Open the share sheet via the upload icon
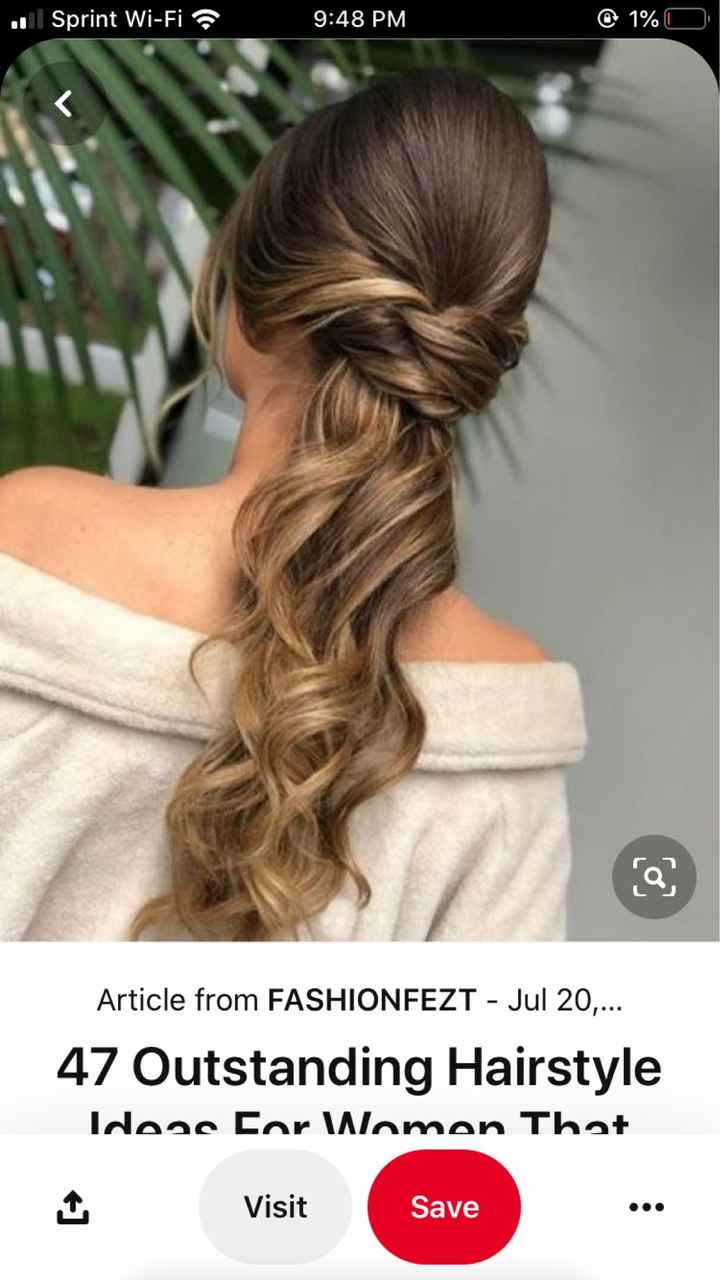This screenshot has height=1280, width=720. click(72, 1207)
